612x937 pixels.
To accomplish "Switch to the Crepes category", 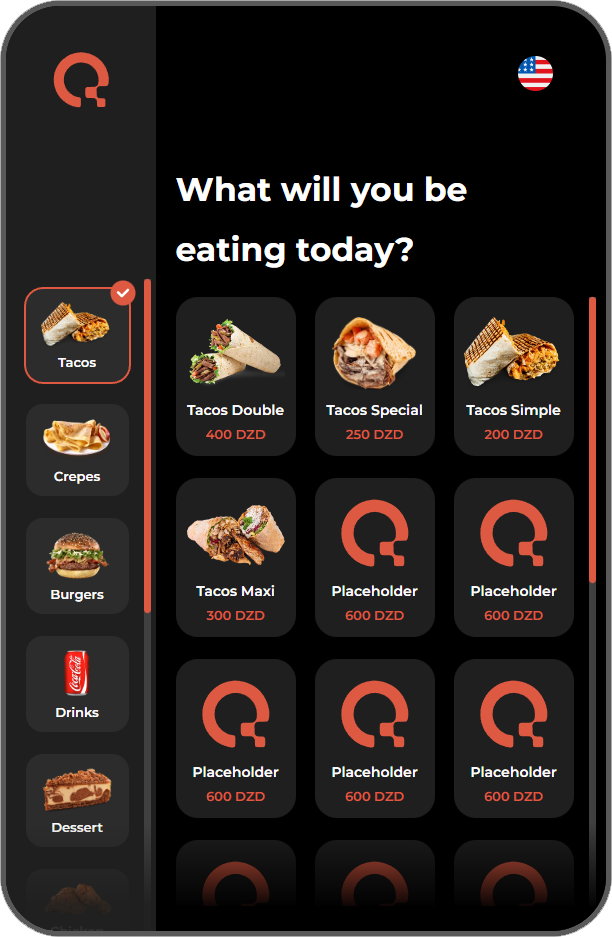I will coord(77,449).
